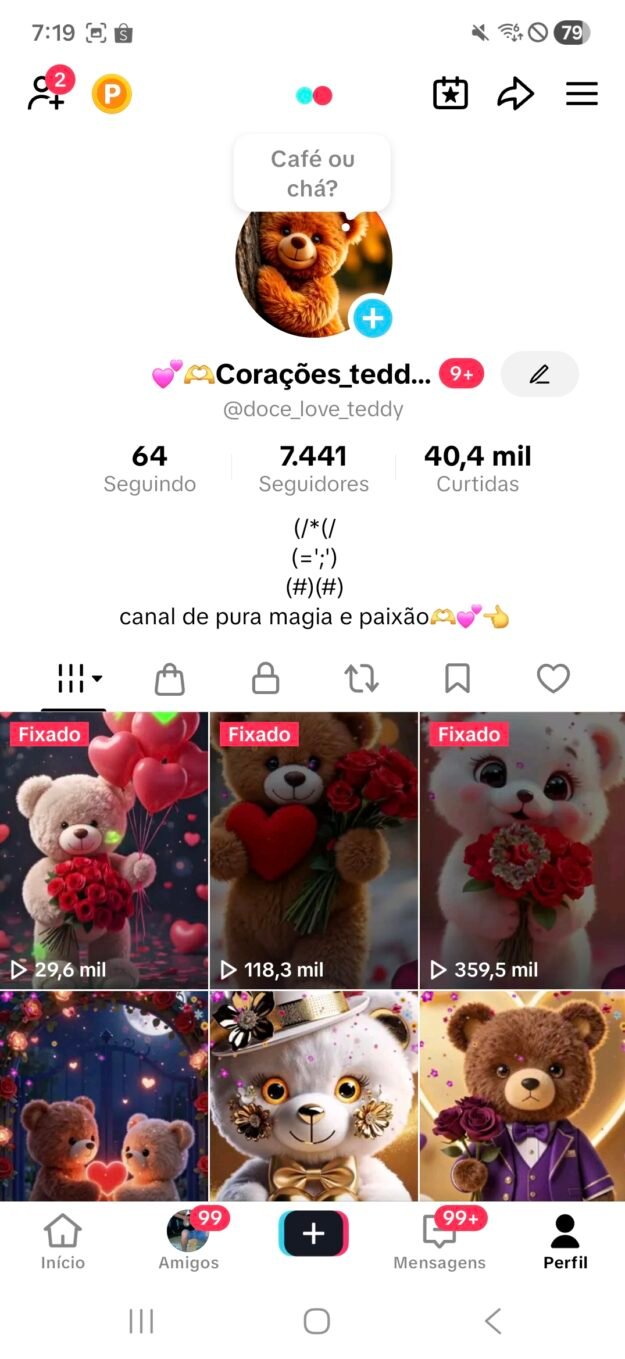Switch to the private videos lock tab

(x=265, y=679)
